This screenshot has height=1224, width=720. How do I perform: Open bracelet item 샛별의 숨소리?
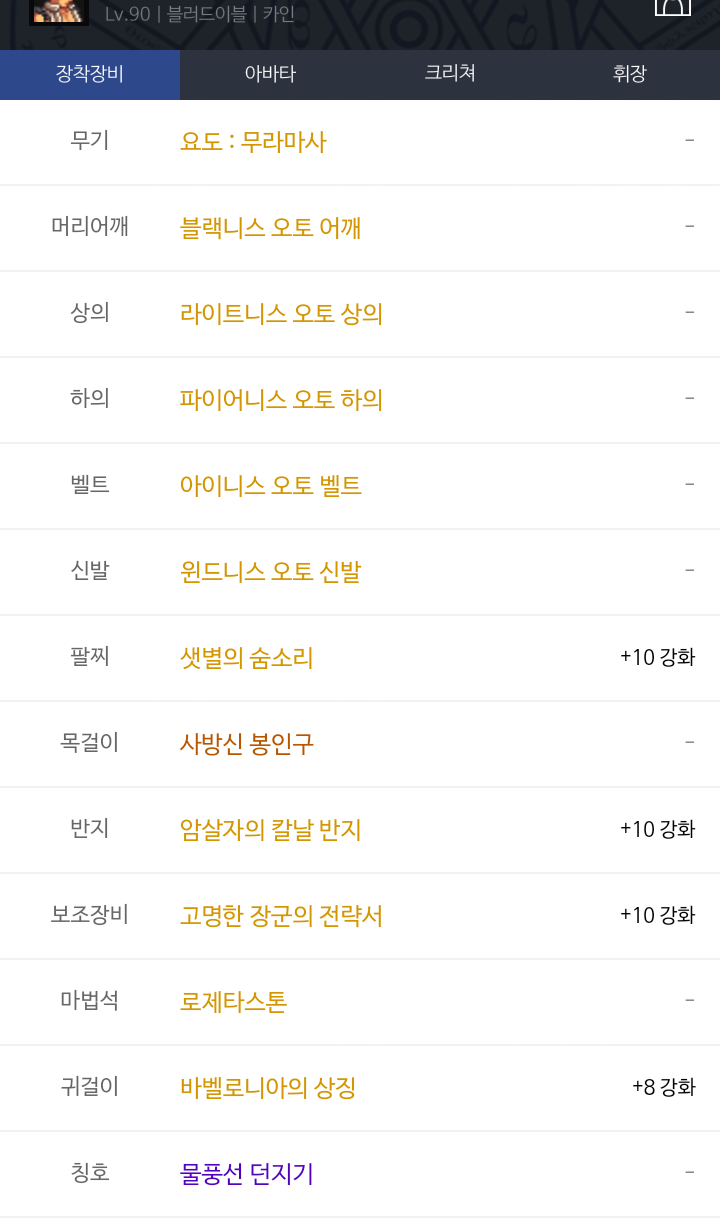point(247,658)
